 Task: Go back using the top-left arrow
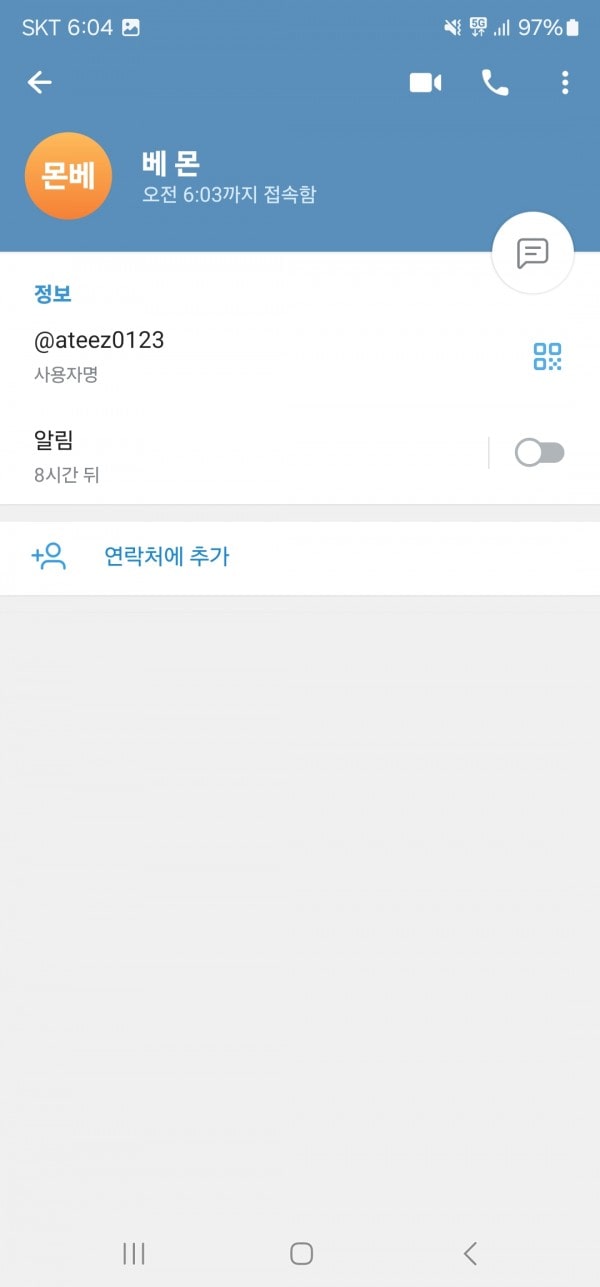40,83
